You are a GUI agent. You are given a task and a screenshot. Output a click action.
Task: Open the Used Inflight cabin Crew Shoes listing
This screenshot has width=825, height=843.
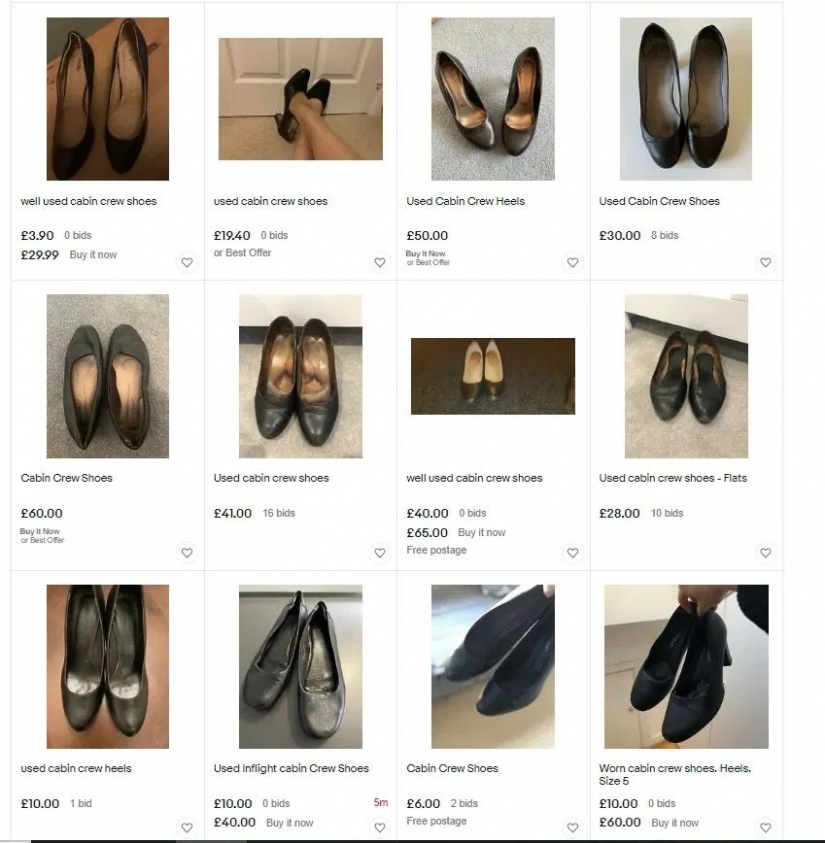[291, 768]
